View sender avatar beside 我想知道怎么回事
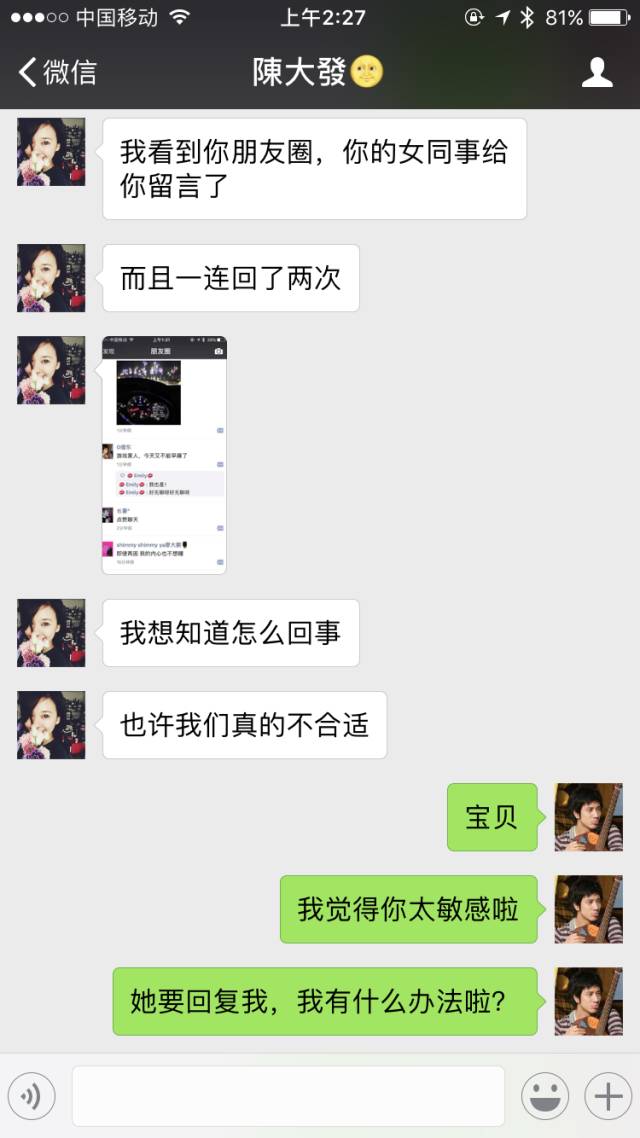640x1138 pixels. tap(51, 633)
